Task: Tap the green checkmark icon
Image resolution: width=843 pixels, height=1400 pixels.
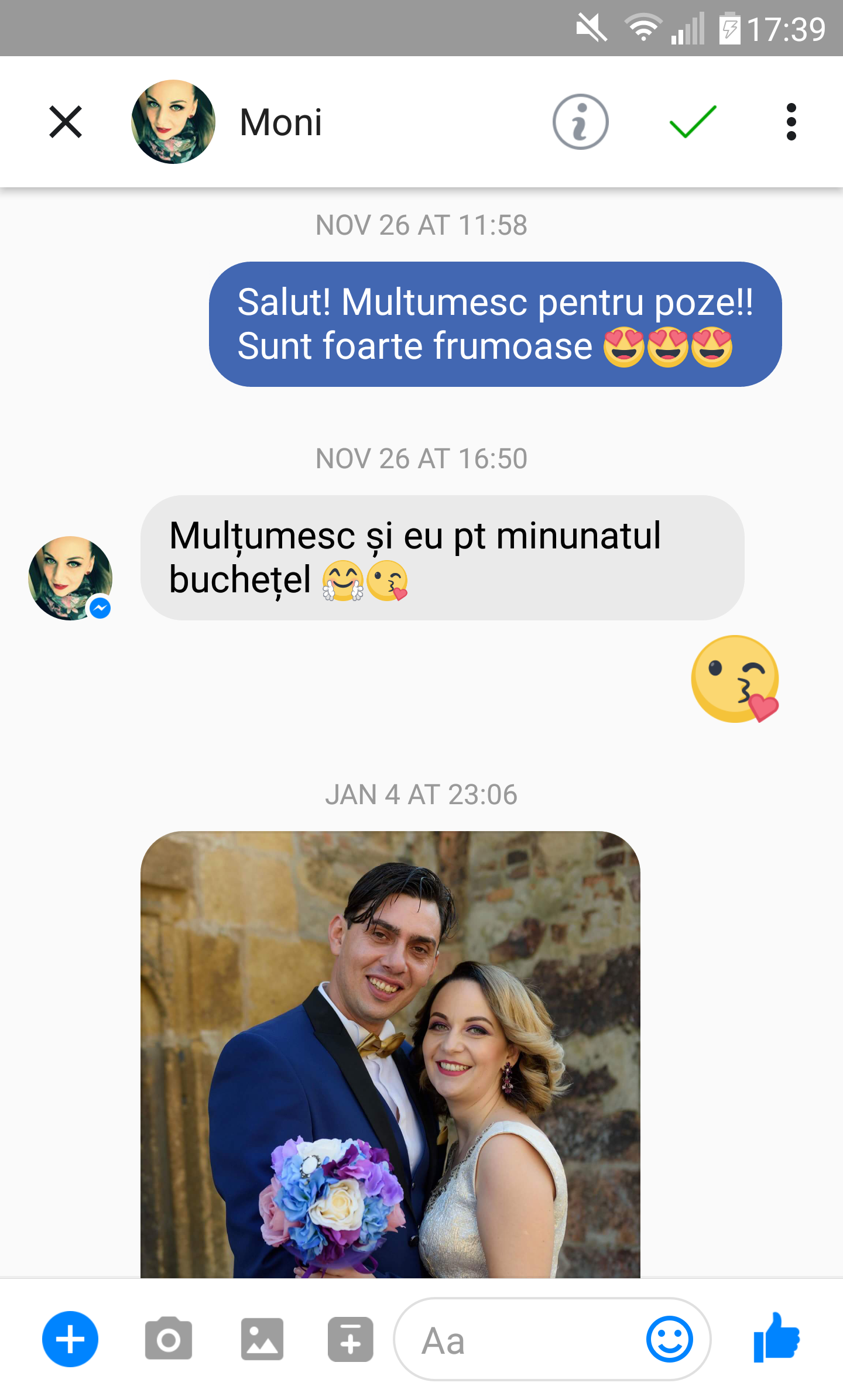Action: click(693, 122)
